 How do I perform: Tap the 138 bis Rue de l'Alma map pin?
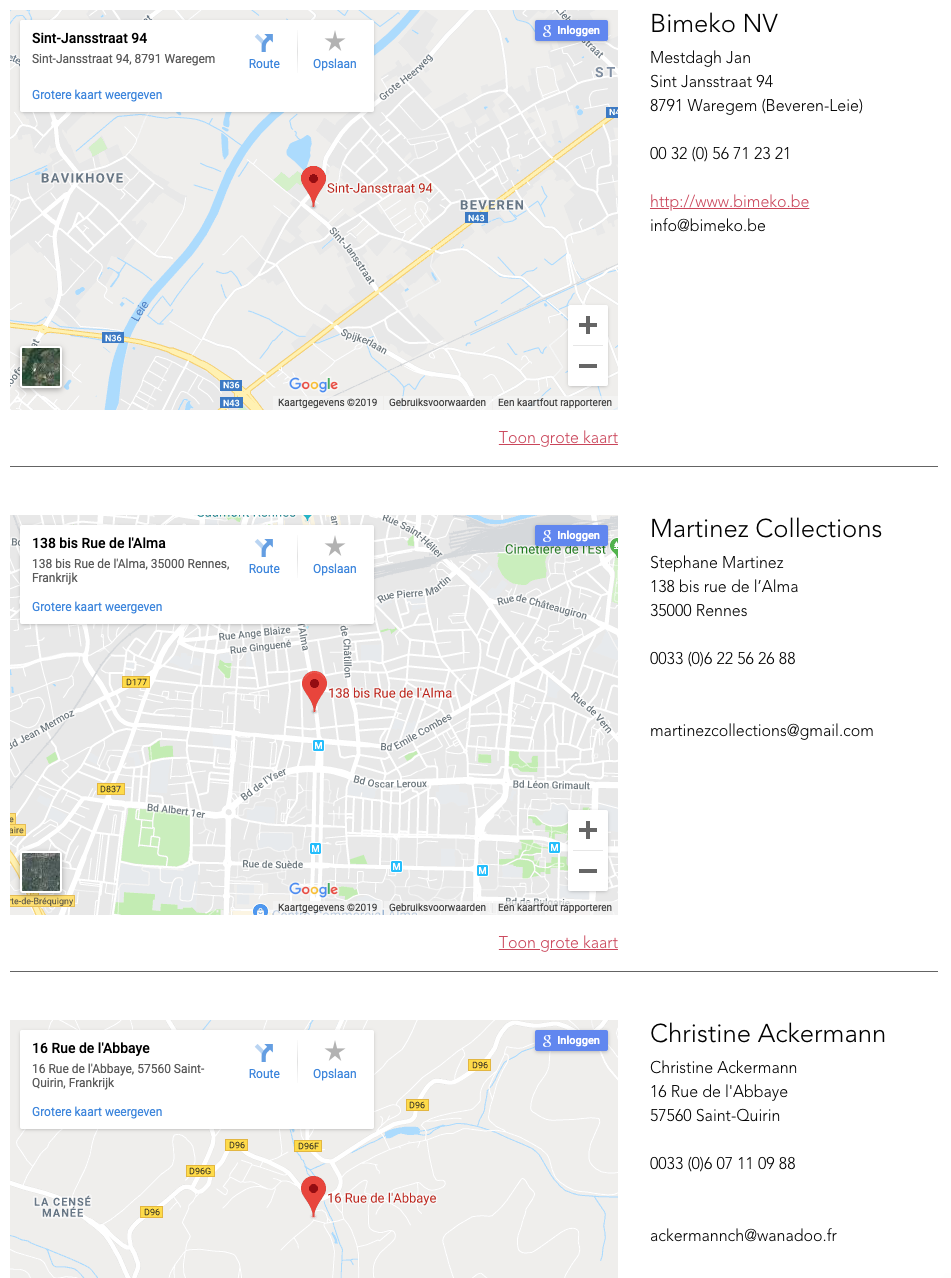315,688
